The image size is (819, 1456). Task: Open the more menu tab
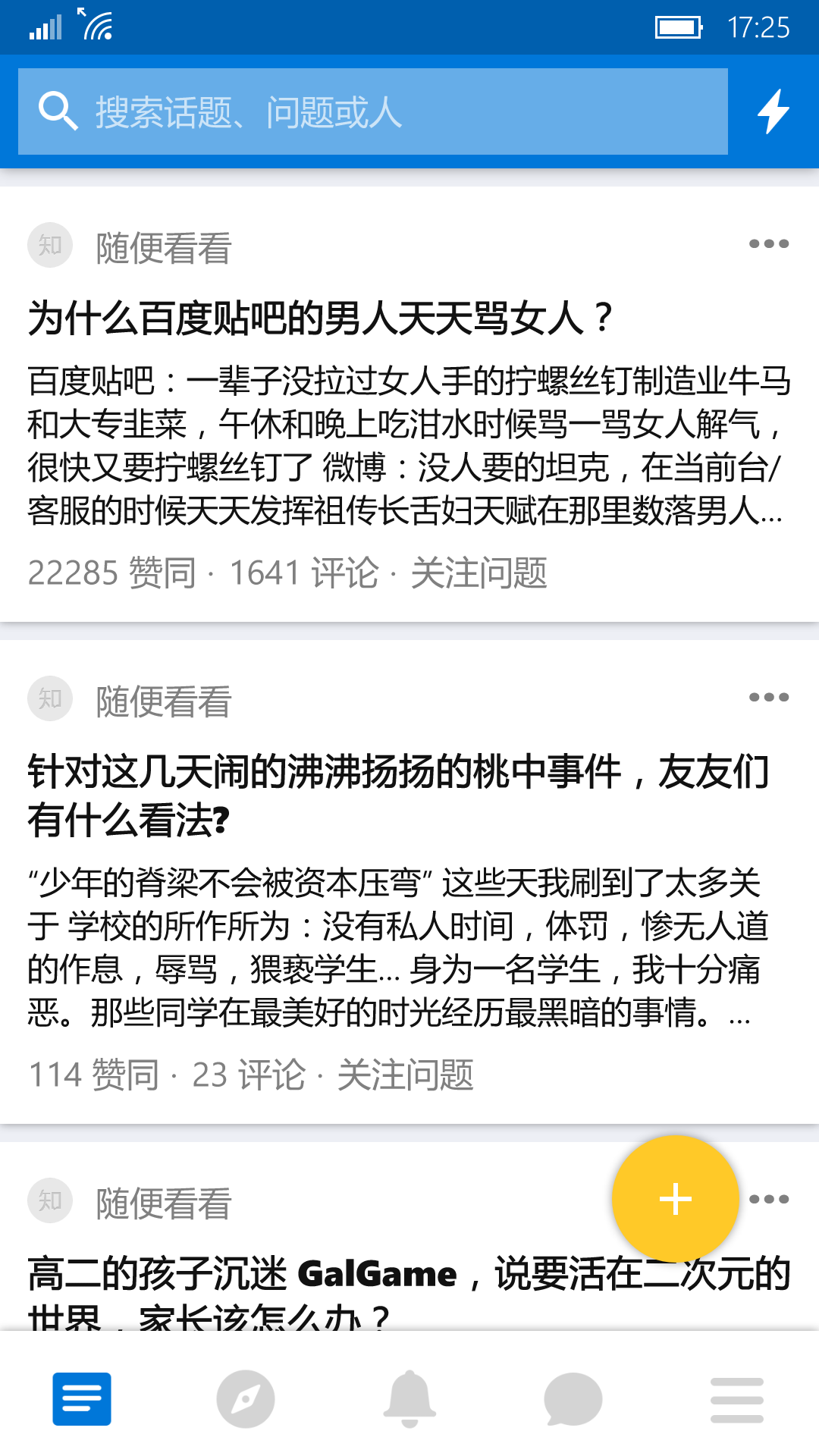tap(737, 1398)
